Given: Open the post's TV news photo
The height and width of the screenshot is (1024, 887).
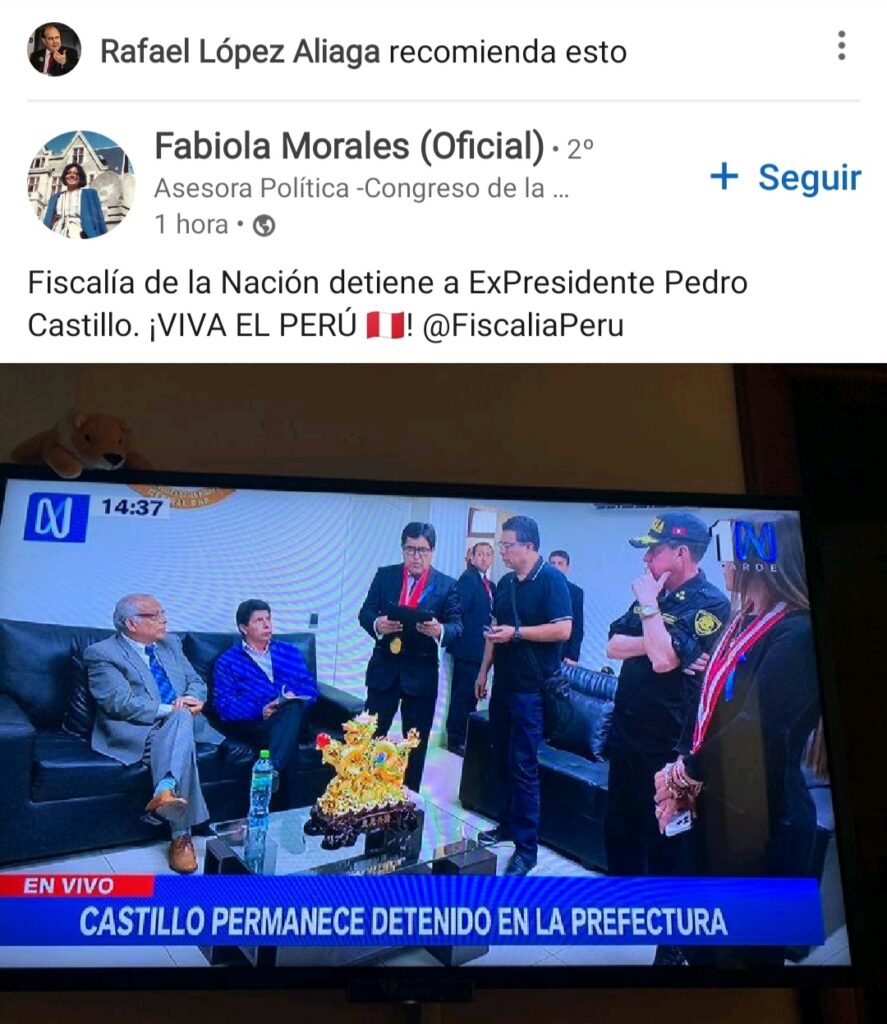Looking at the screenshot, I should click(443, 690).
